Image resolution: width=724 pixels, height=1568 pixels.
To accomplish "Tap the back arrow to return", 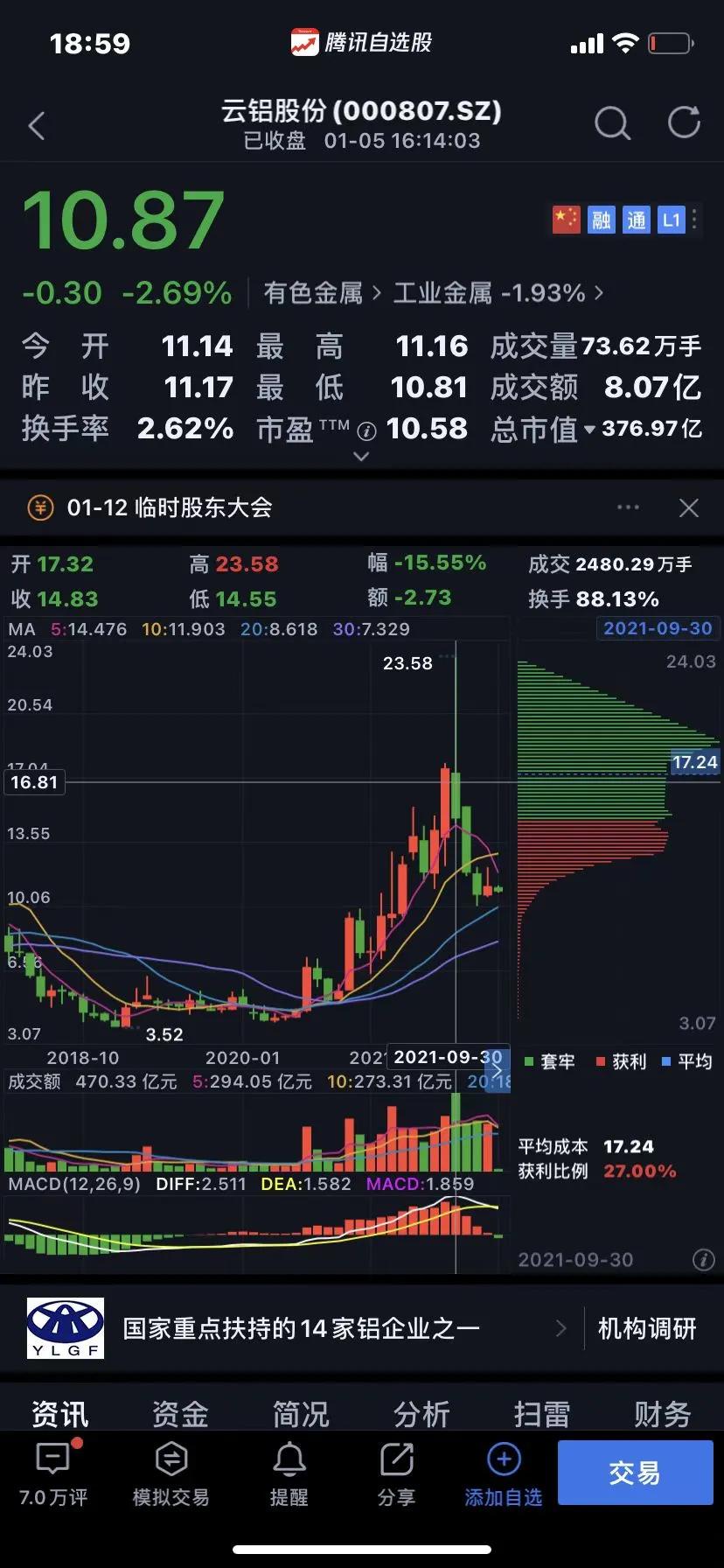I will pyautogui.click(x=37, y=125).
